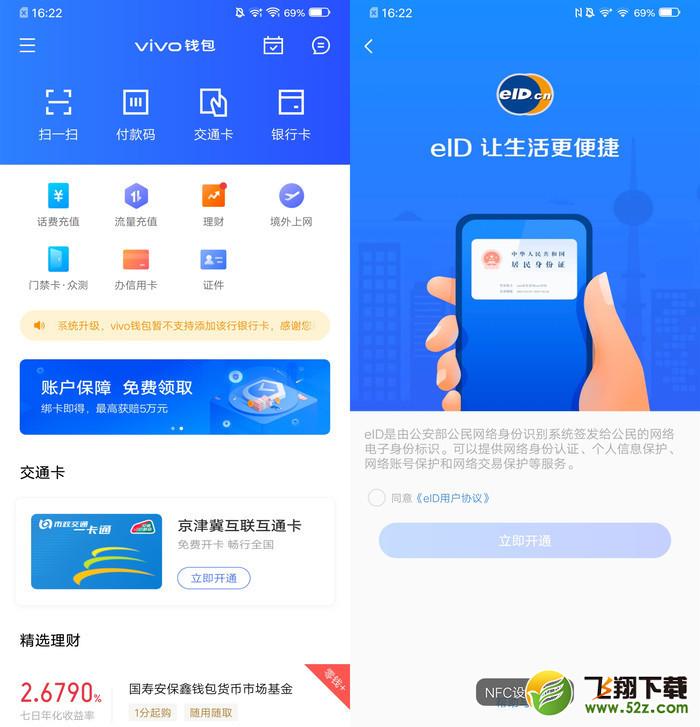Open the hamburger menu in vivo钱包
The height and width of the screenshot is (727, 700).
[x=28, y=46]
